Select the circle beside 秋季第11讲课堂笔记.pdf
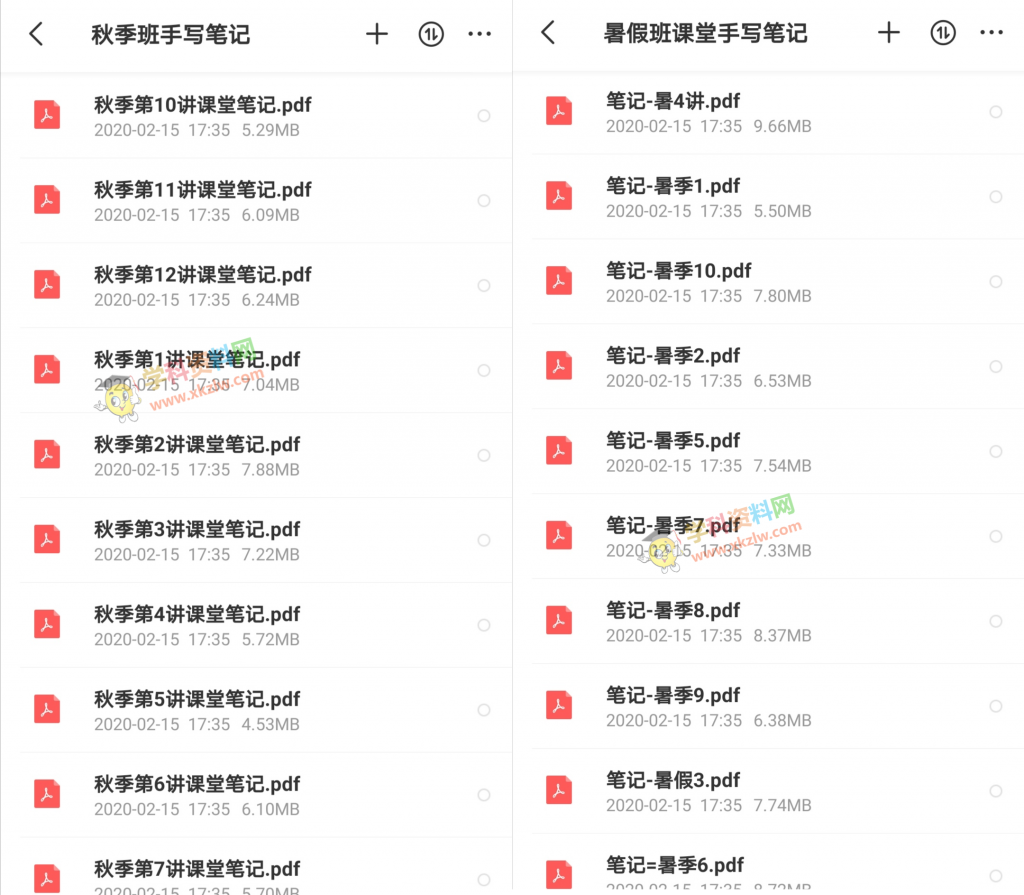The width and height of the screenshot is (1024, 895). [x=484, y=201]
